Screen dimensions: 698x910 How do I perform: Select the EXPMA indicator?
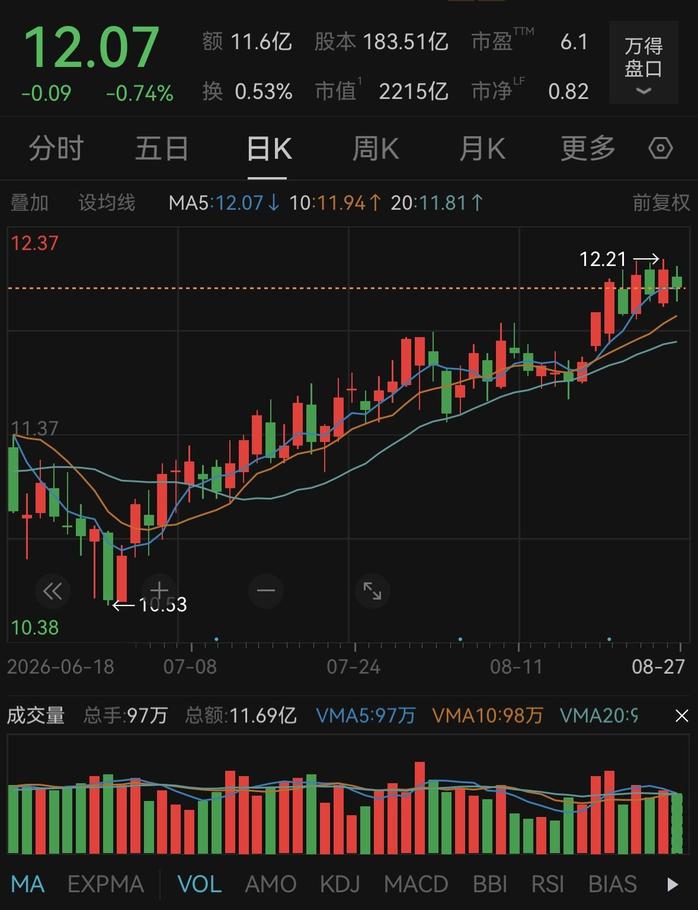(106, 884)
